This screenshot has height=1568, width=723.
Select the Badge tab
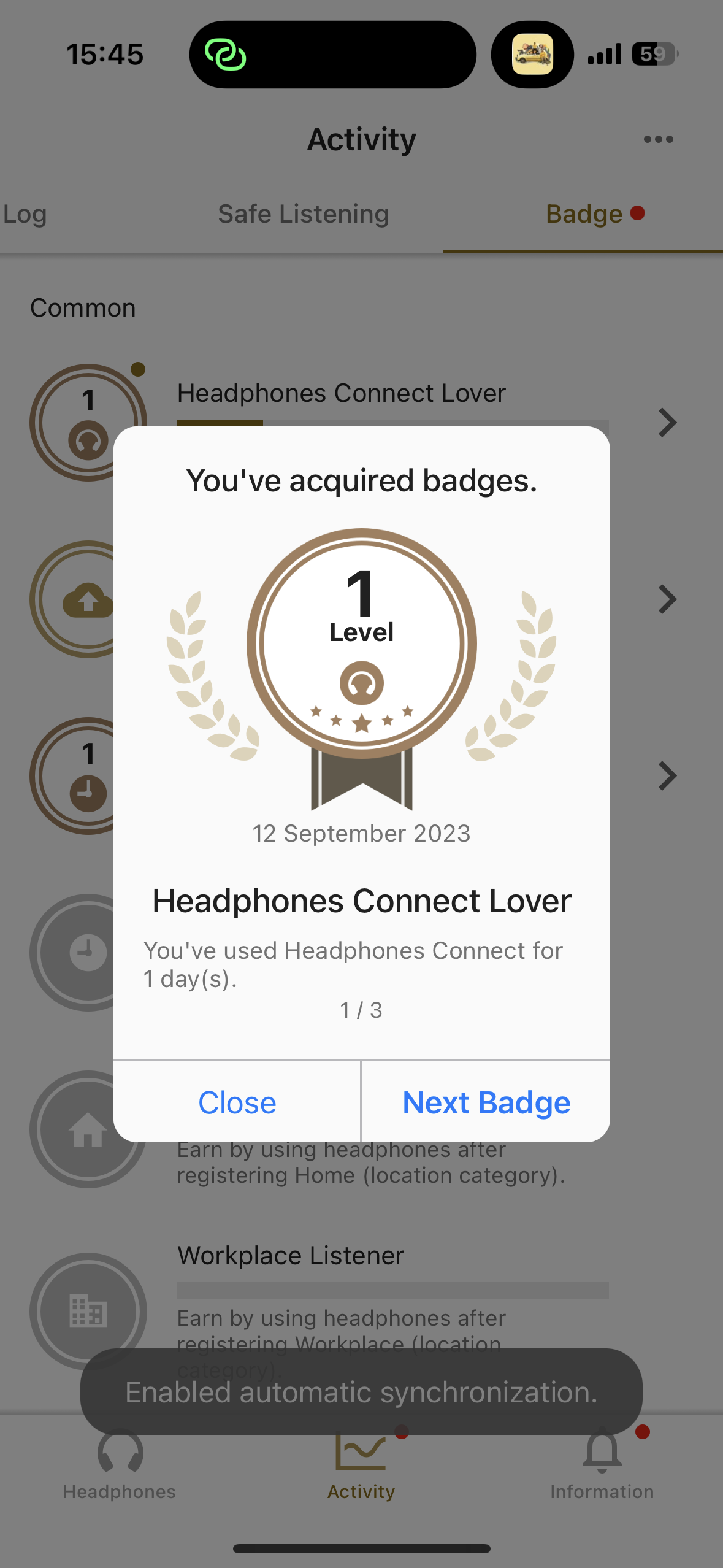[584, 214]
